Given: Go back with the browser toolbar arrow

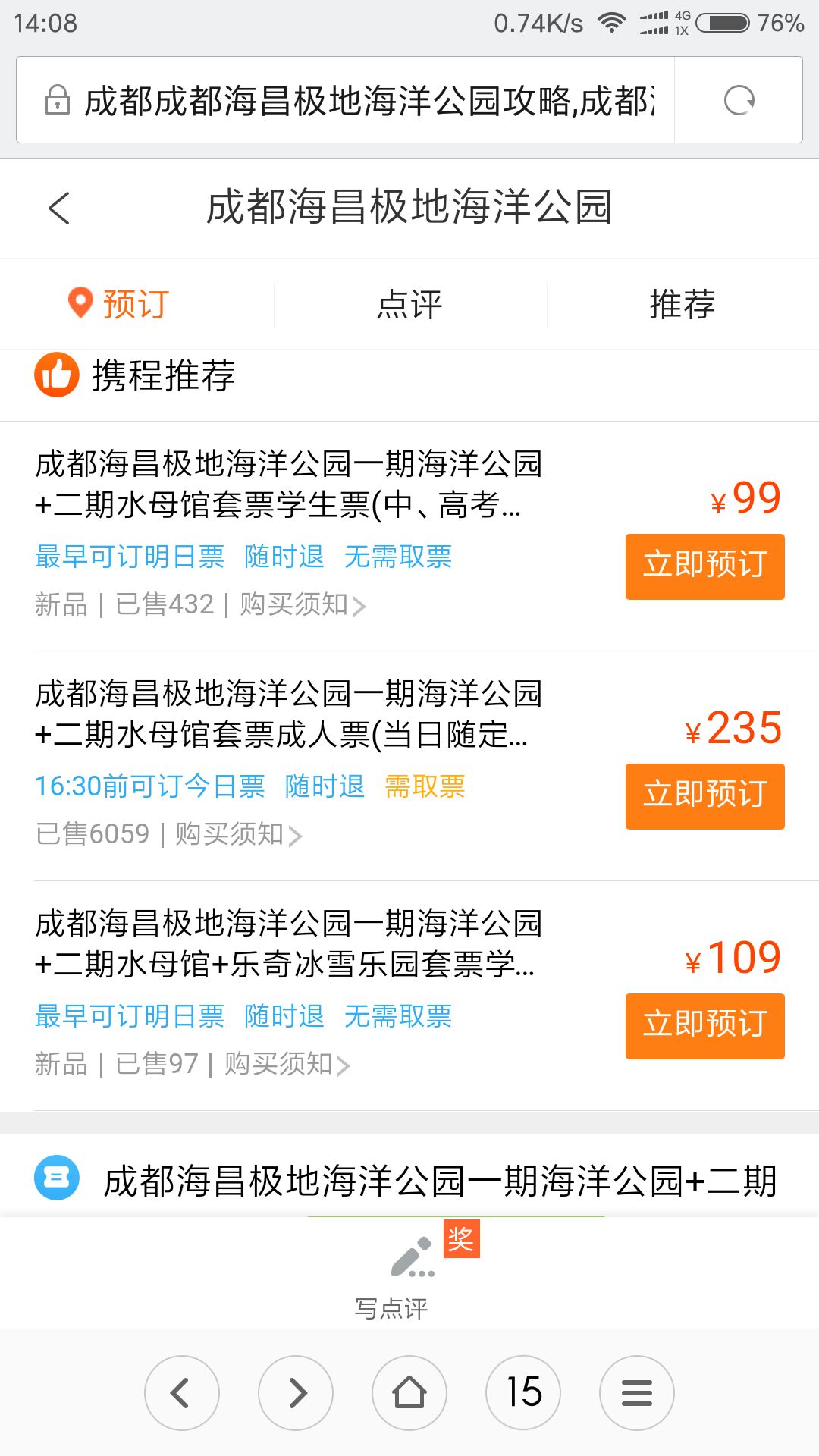Looking at the screenshot, I should [x=182, y=1392].
